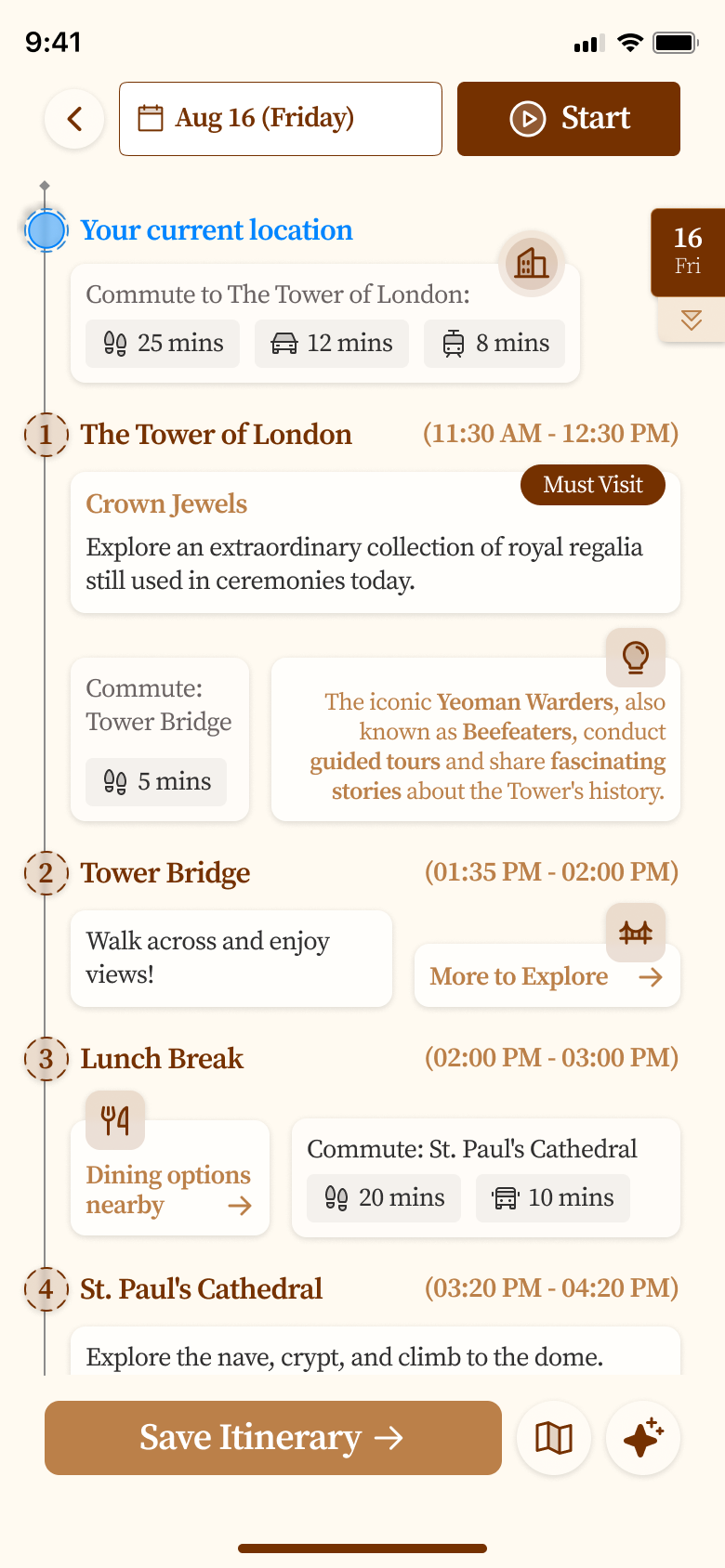Click the fork-and-knife icon for Lunch Break dining
Viewport: 725px width, 1568px height.
pyautogui.click(x=113, y=1120)
